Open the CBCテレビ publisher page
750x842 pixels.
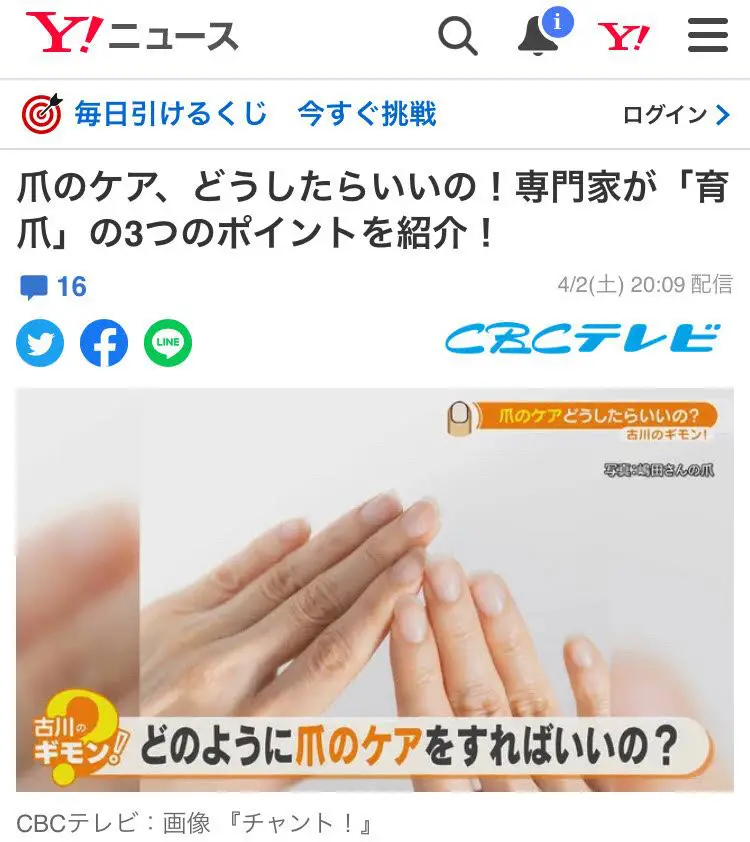pyautogui.click(x=581, y=340)
